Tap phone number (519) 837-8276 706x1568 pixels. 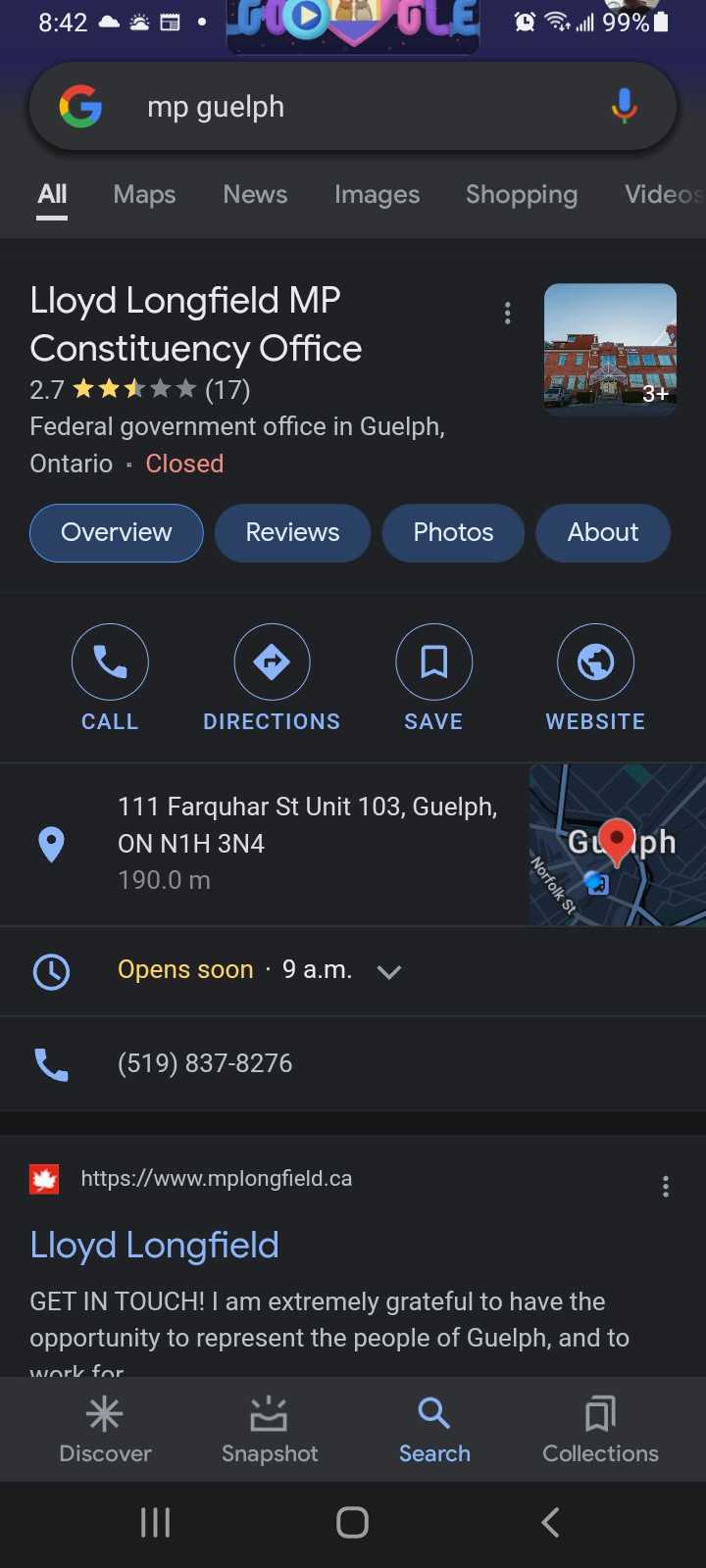[205, 1063]
